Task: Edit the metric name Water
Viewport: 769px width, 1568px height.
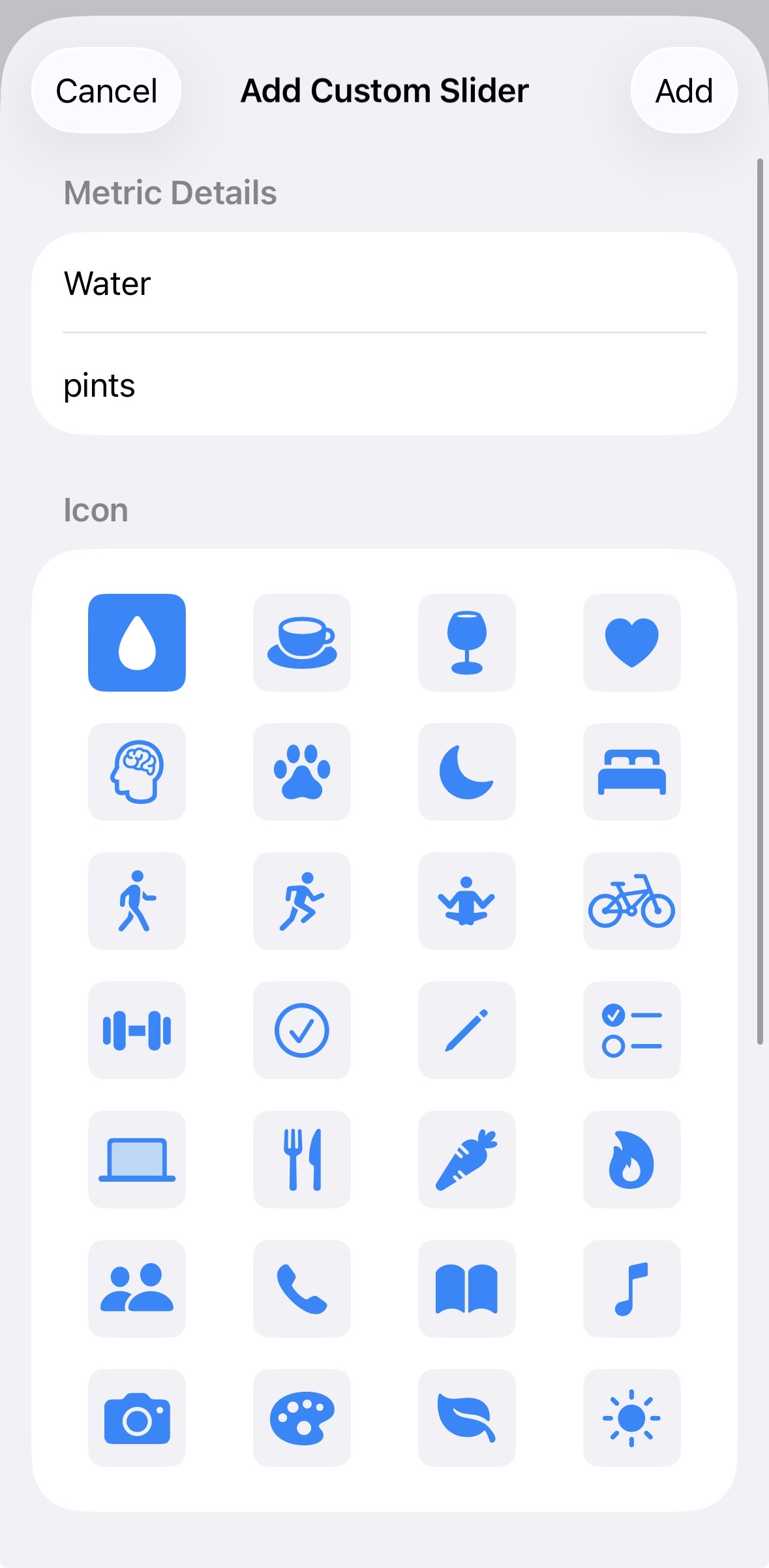Action: [x=385, y=283]
